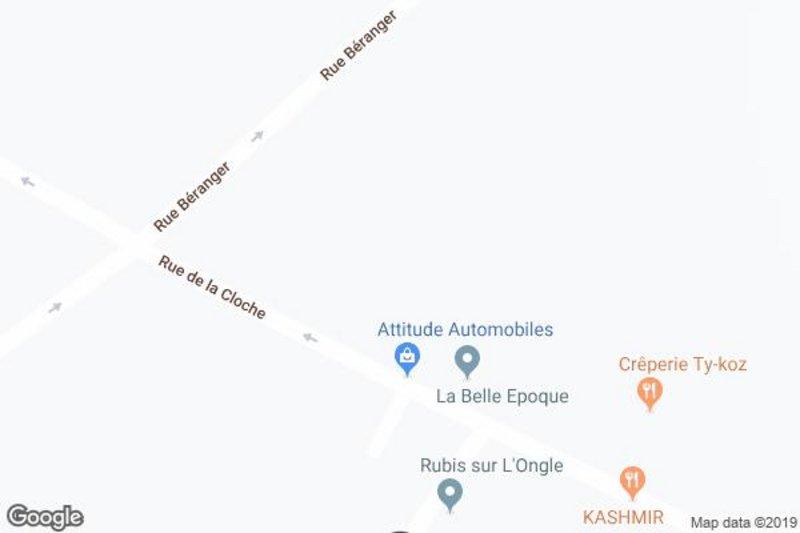Open the KASHMIR restaurant marker
This screenshot has height=533, width=800.
(632, 481)
